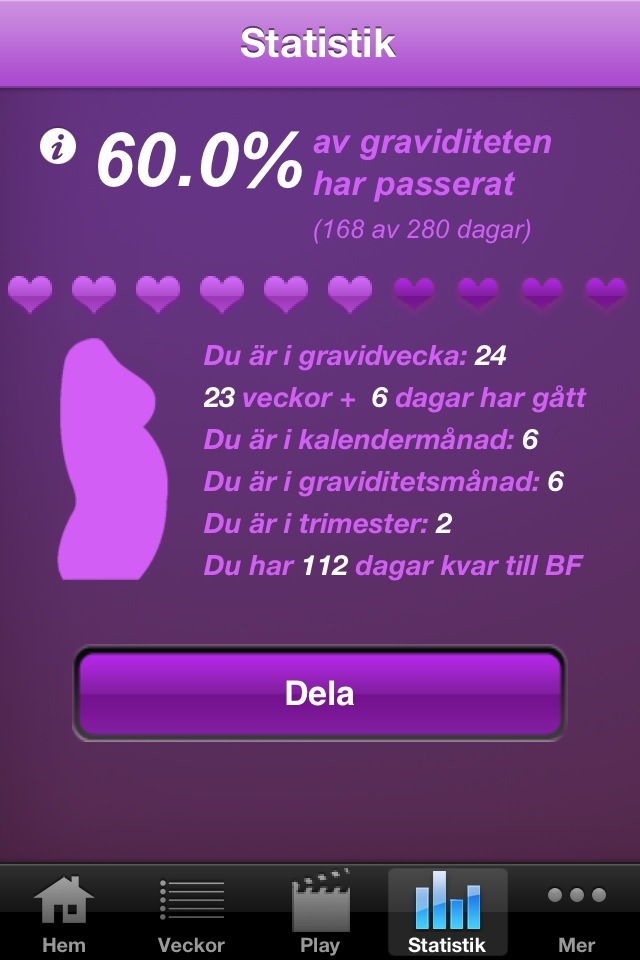Open the info icon beside 60.0%

coord(58,148)
